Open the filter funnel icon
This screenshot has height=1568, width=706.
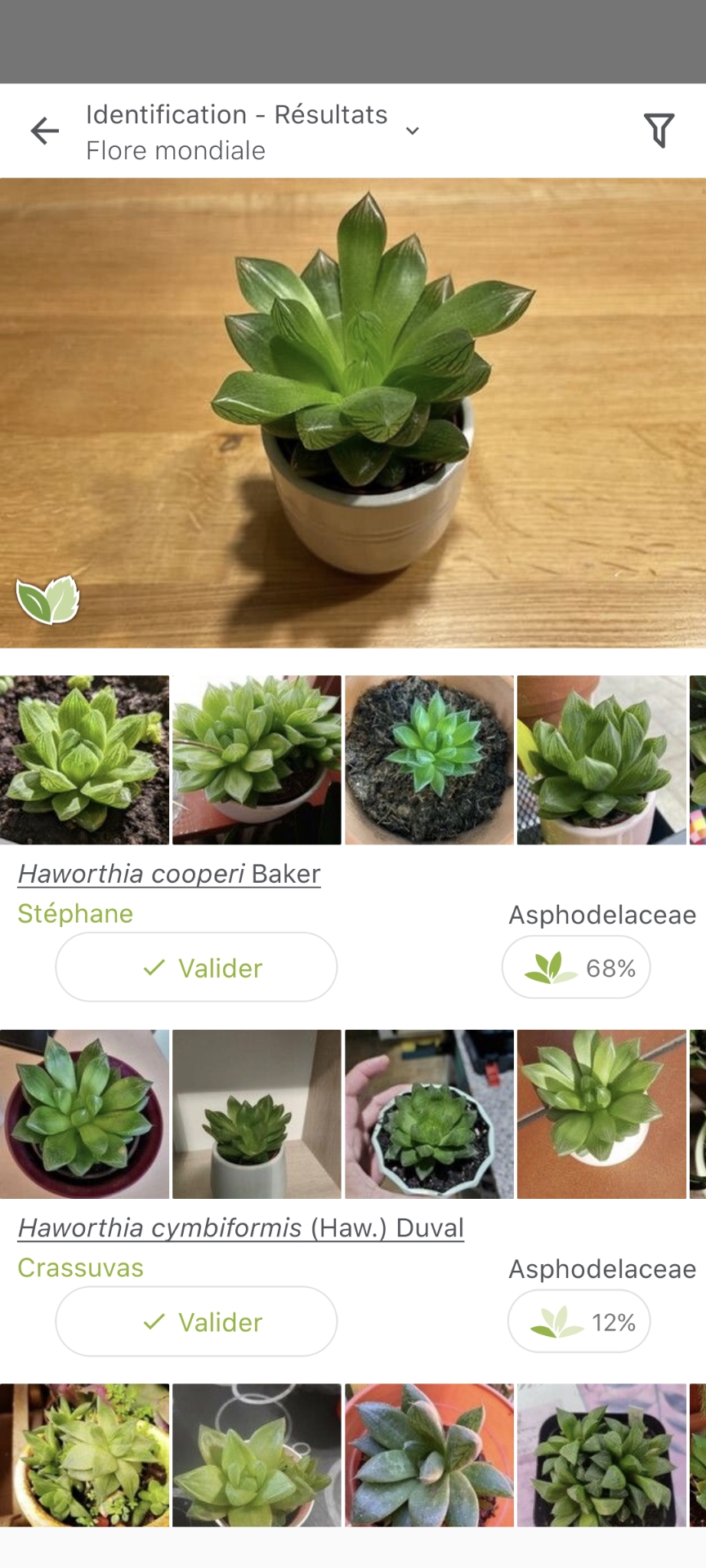point(659,131)
